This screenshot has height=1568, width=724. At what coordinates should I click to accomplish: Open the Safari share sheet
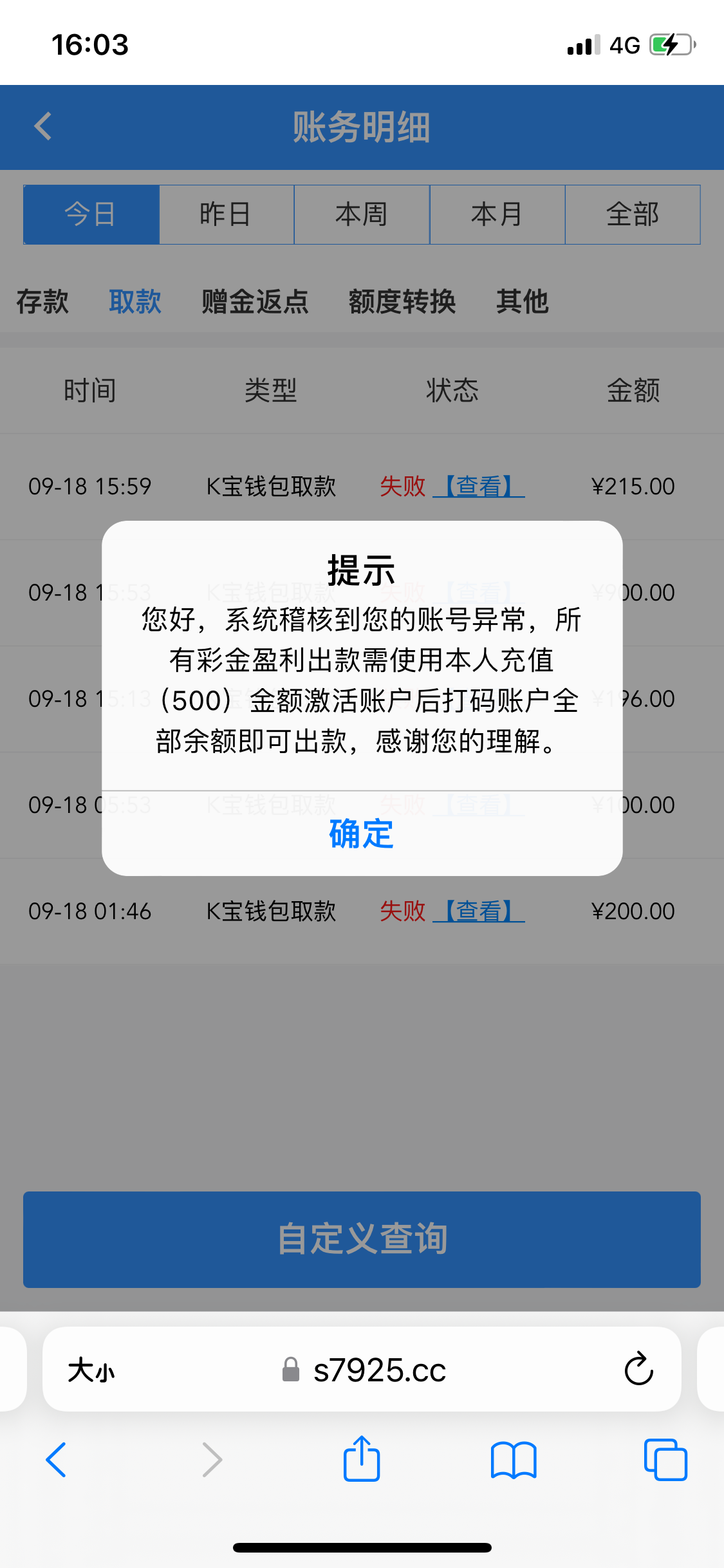click(362, 1460)
